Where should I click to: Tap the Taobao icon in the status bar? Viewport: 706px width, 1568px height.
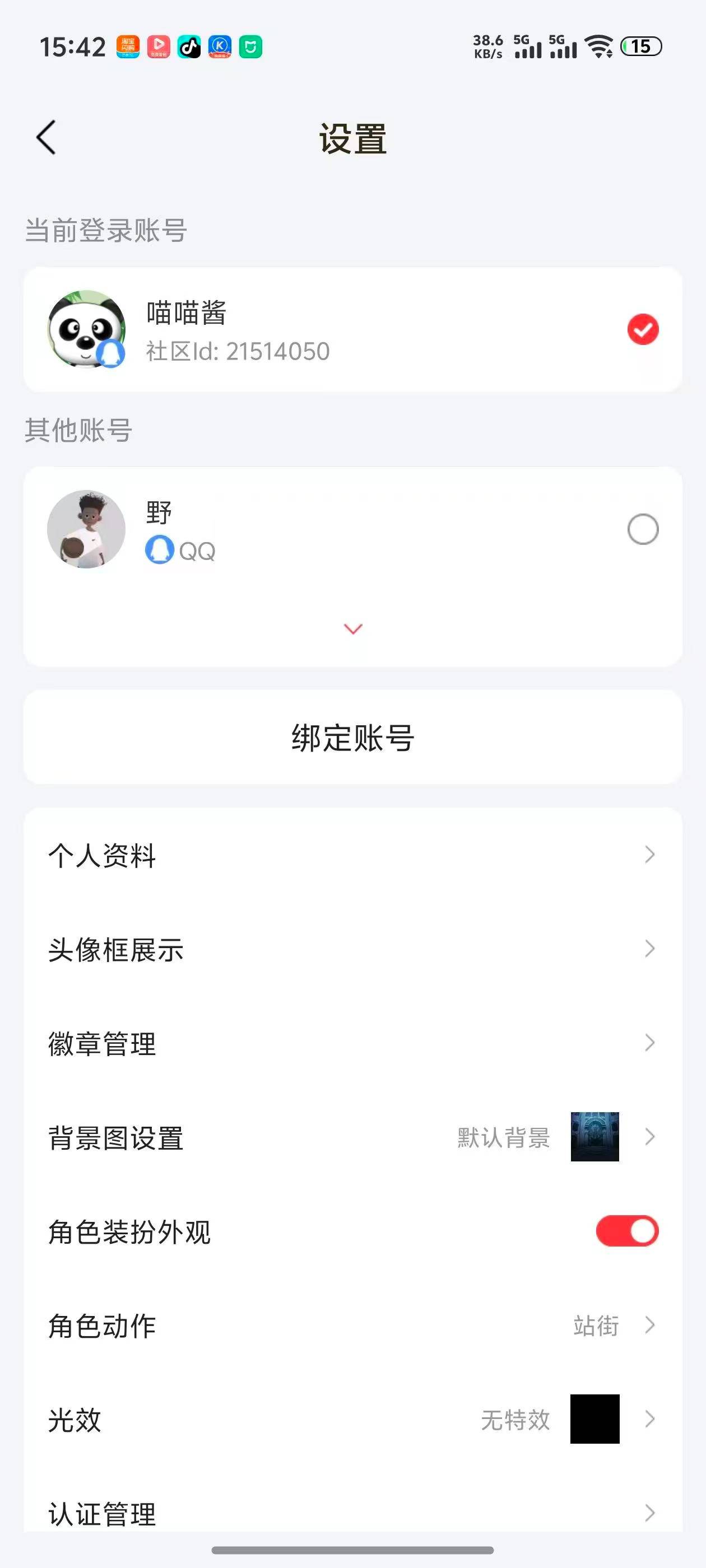pyautogui.click(x=128, y=47)
